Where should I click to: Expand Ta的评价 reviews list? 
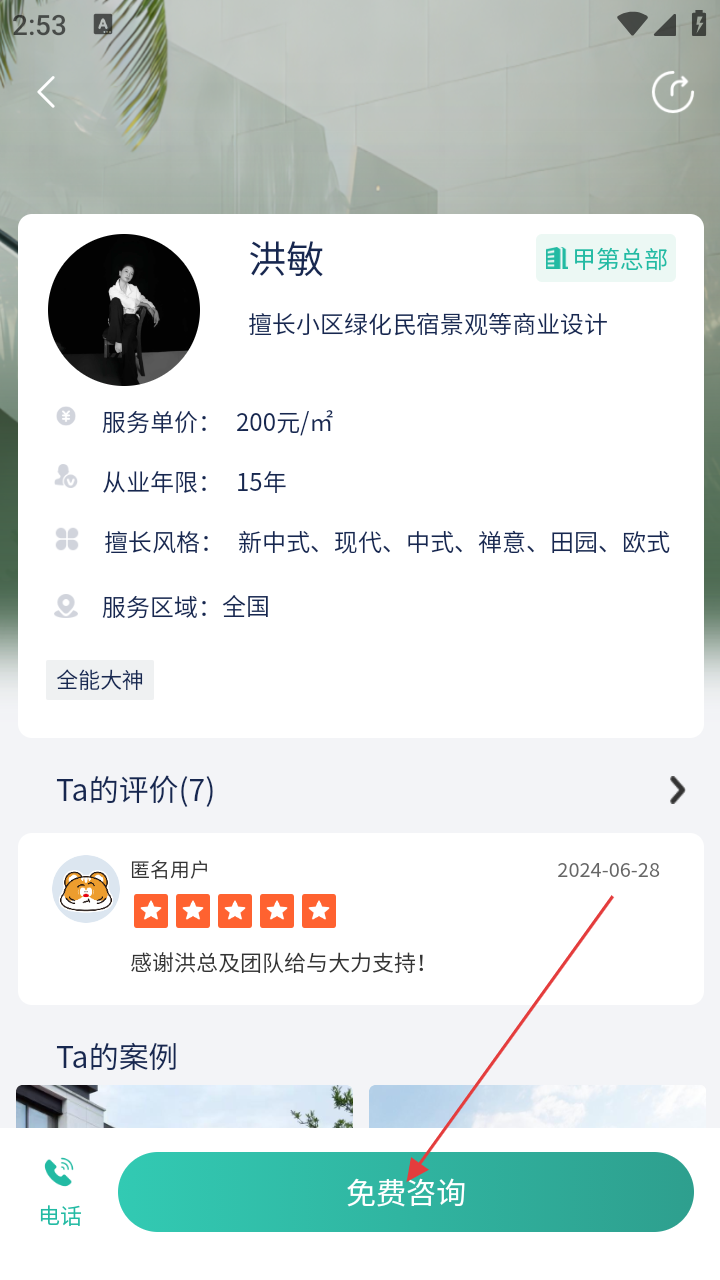(x=676, y=790)
